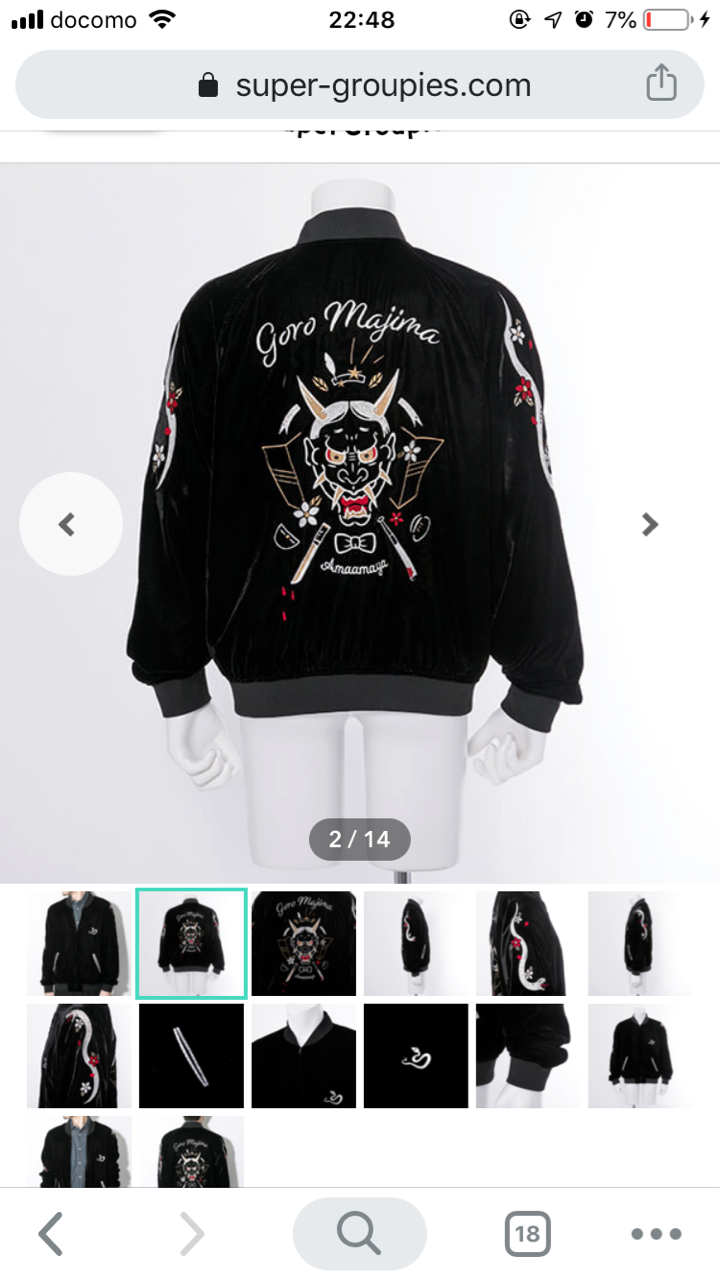Viewport: 720px width, 1280px height.
Task: Open the zipper detail thumbnail
Action: 191,1055
